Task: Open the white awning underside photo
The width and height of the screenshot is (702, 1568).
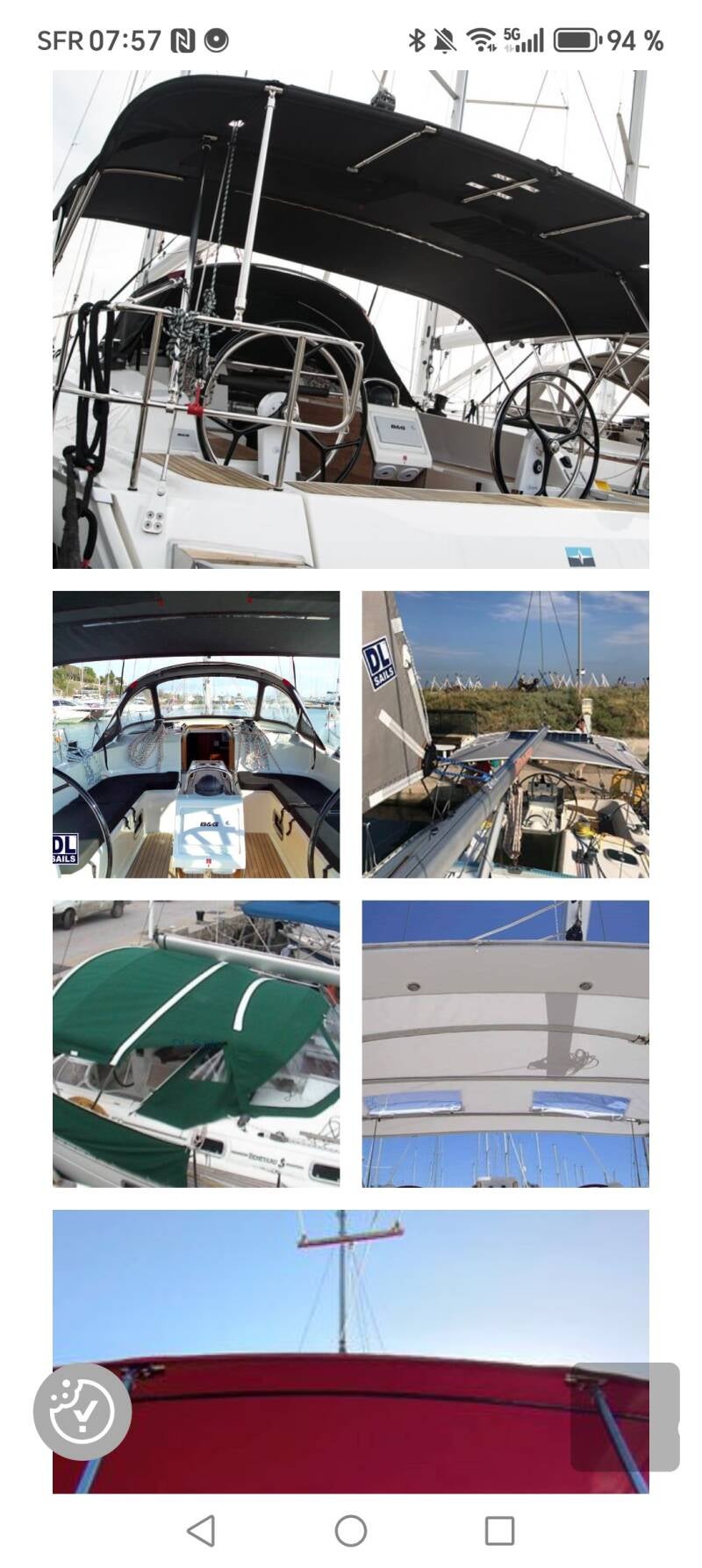Action: pos(505,1044)
